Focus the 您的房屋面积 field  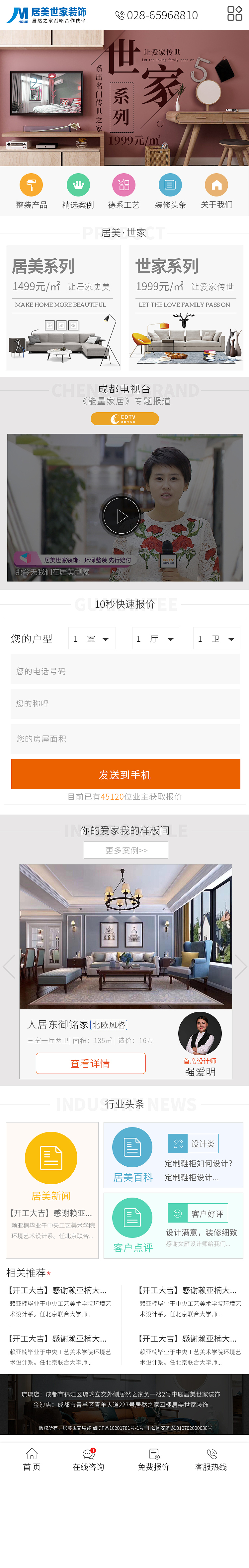click(125, 738)
